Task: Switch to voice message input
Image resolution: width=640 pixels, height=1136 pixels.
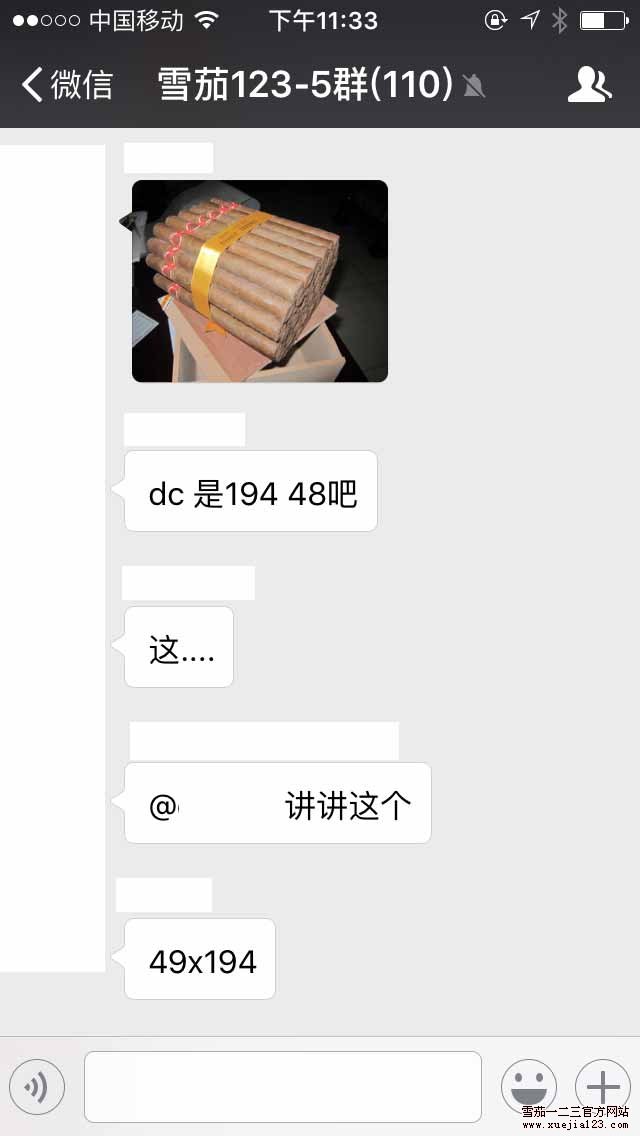Action: 37,1087
